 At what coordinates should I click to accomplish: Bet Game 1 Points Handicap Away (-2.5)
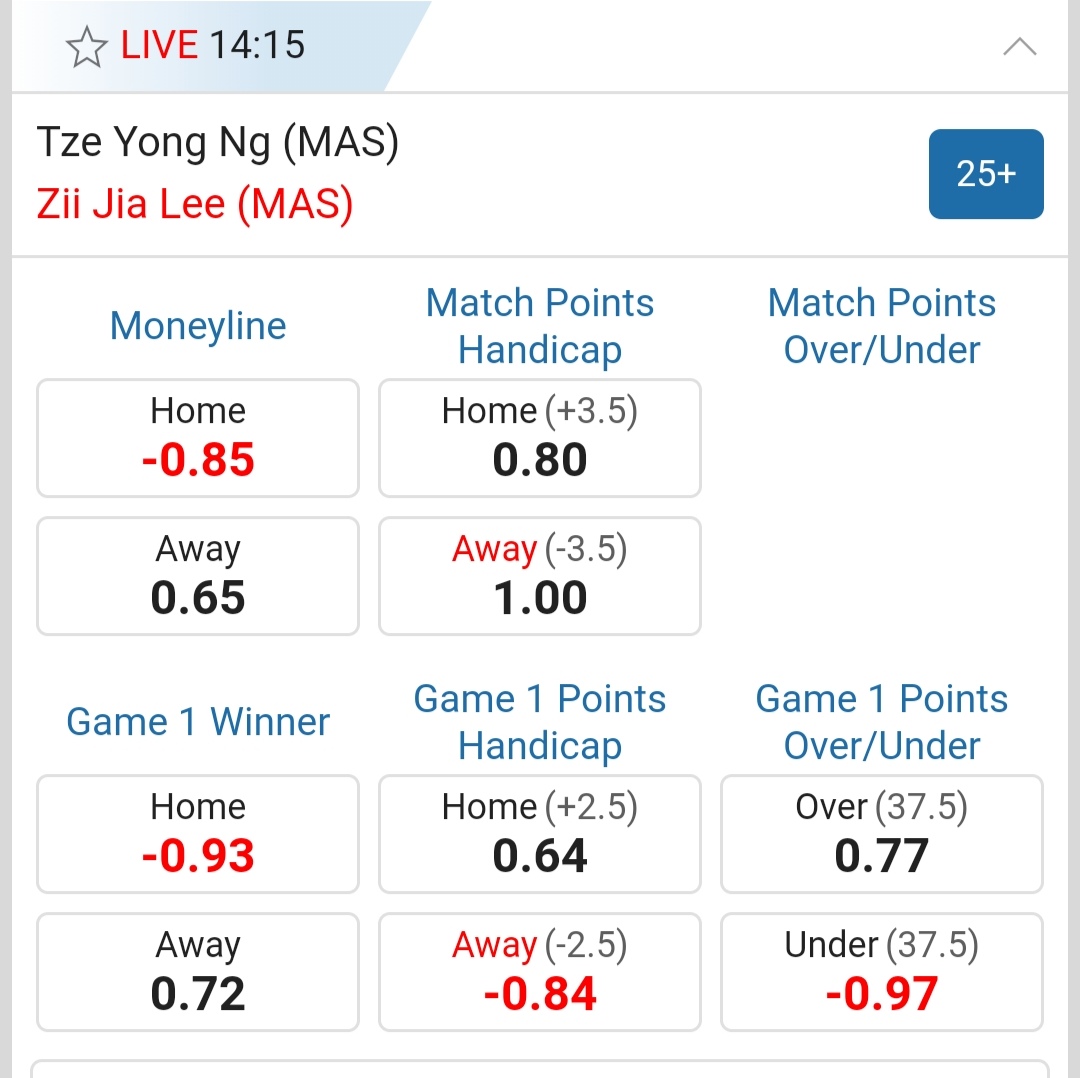point(540,972)
